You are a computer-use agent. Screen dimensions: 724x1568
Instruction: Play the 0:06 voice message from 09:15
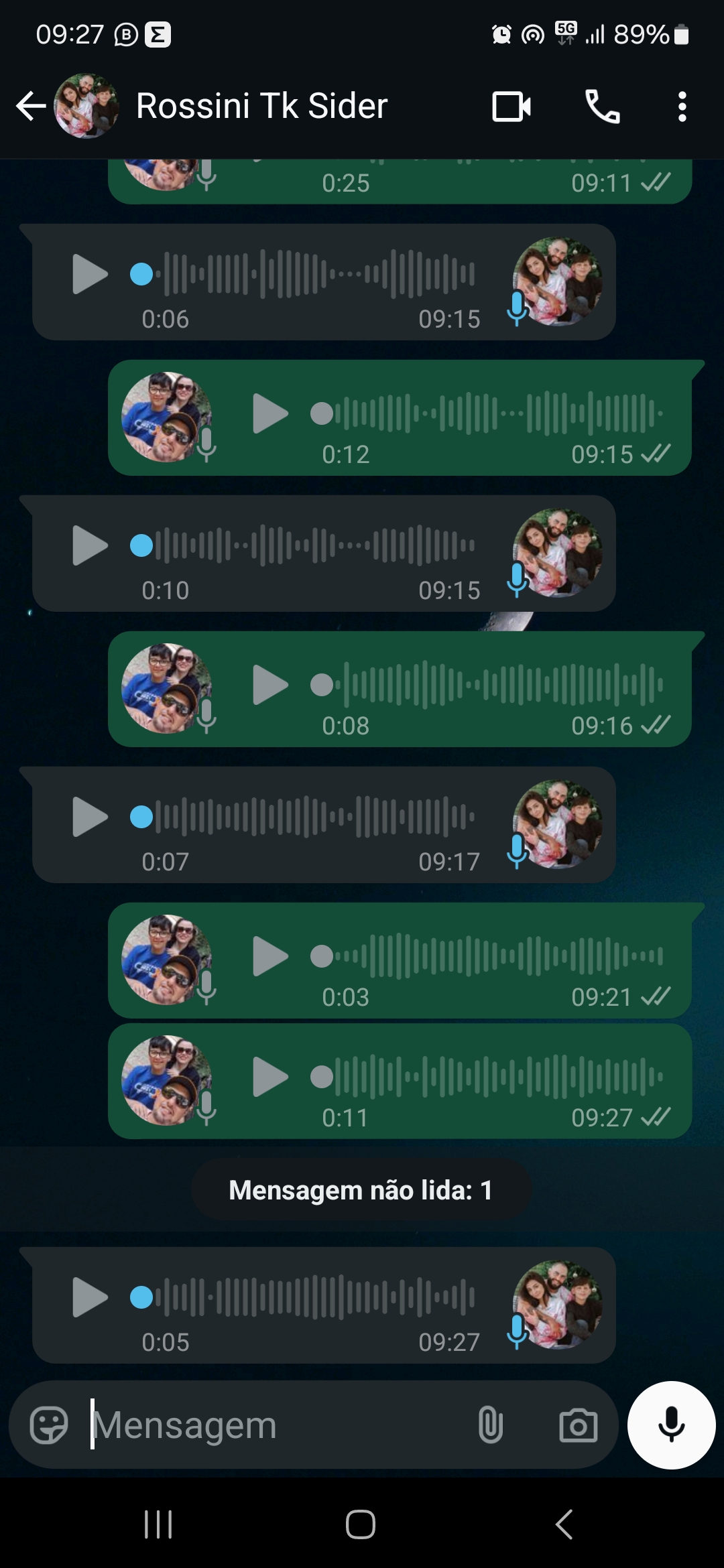pos(90,274)
